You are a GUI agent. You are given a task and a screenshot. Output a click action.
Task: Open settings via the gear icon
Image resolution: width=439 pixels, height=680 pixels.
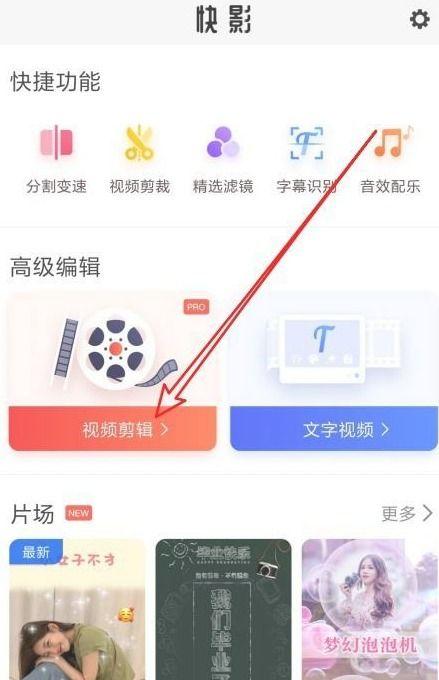coord(419,20)
